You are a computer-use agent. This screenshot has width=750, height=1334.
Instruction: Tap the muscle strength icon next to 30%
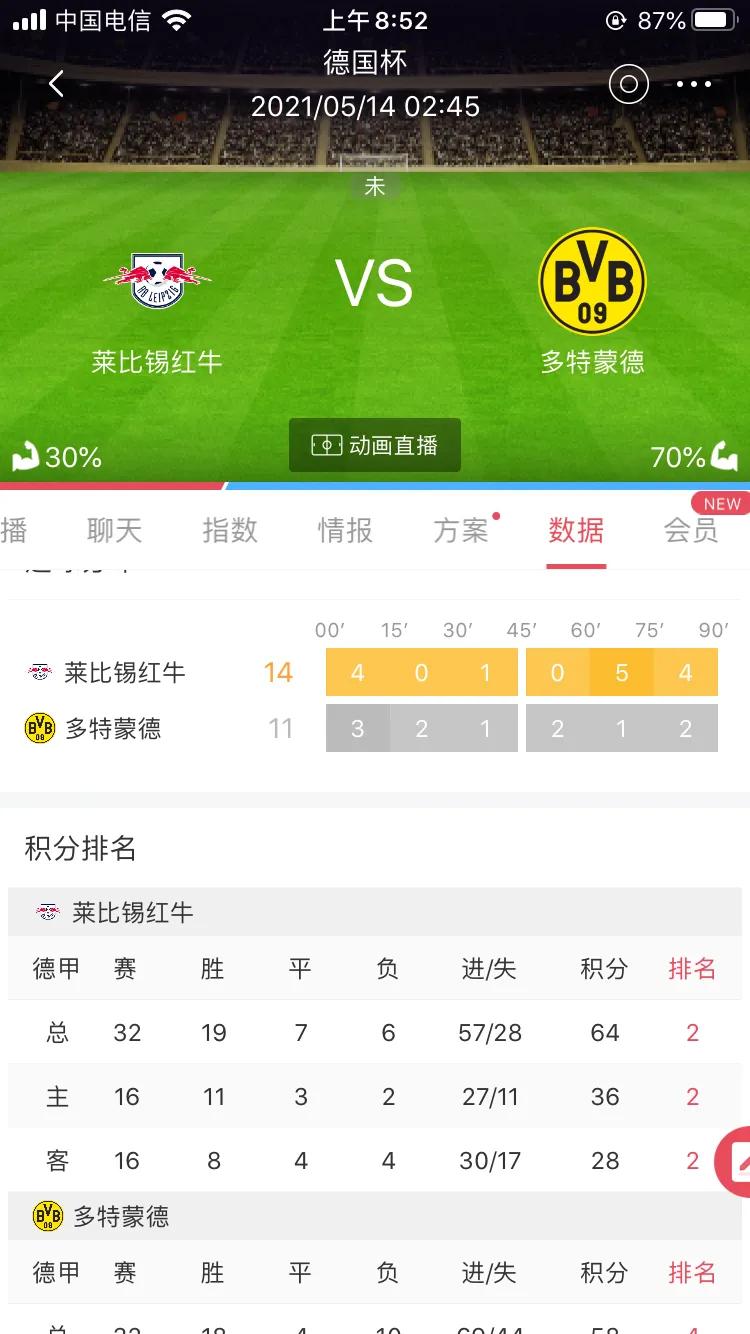click(26, 452)
